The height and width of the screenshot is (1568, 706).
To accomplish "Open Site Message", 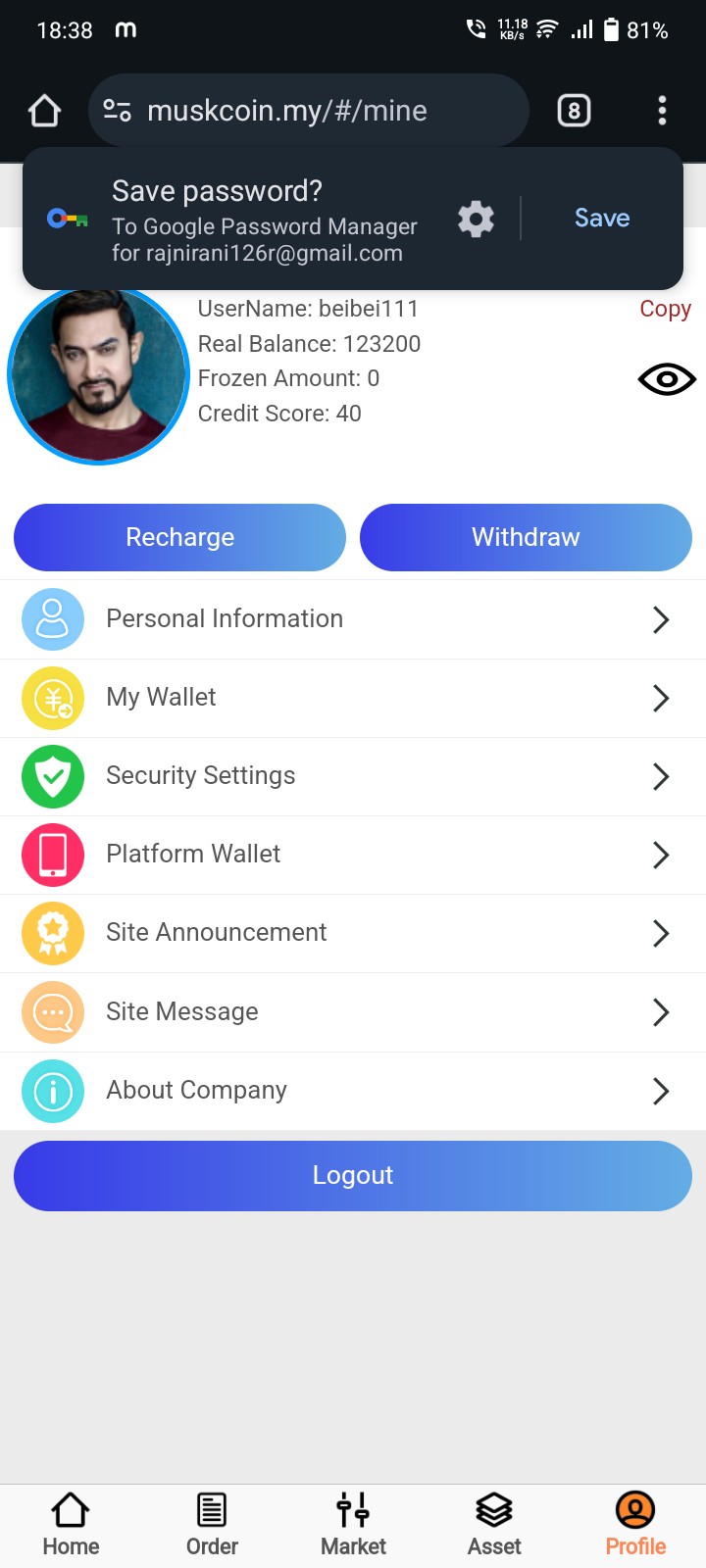I will tap(353, 1011).
